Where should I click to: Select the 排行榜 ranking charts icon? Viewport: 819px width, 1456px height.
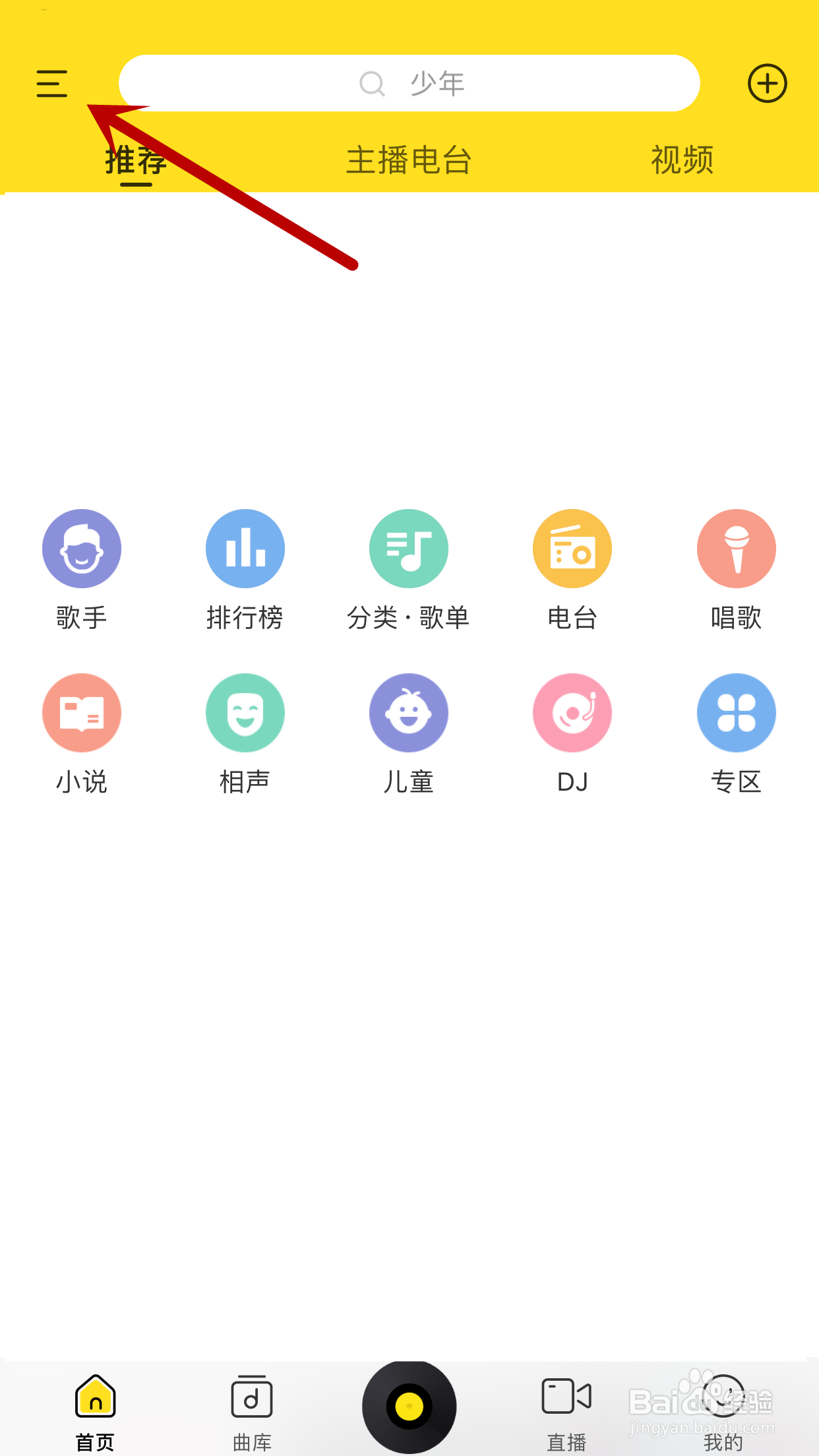[245, 570]
